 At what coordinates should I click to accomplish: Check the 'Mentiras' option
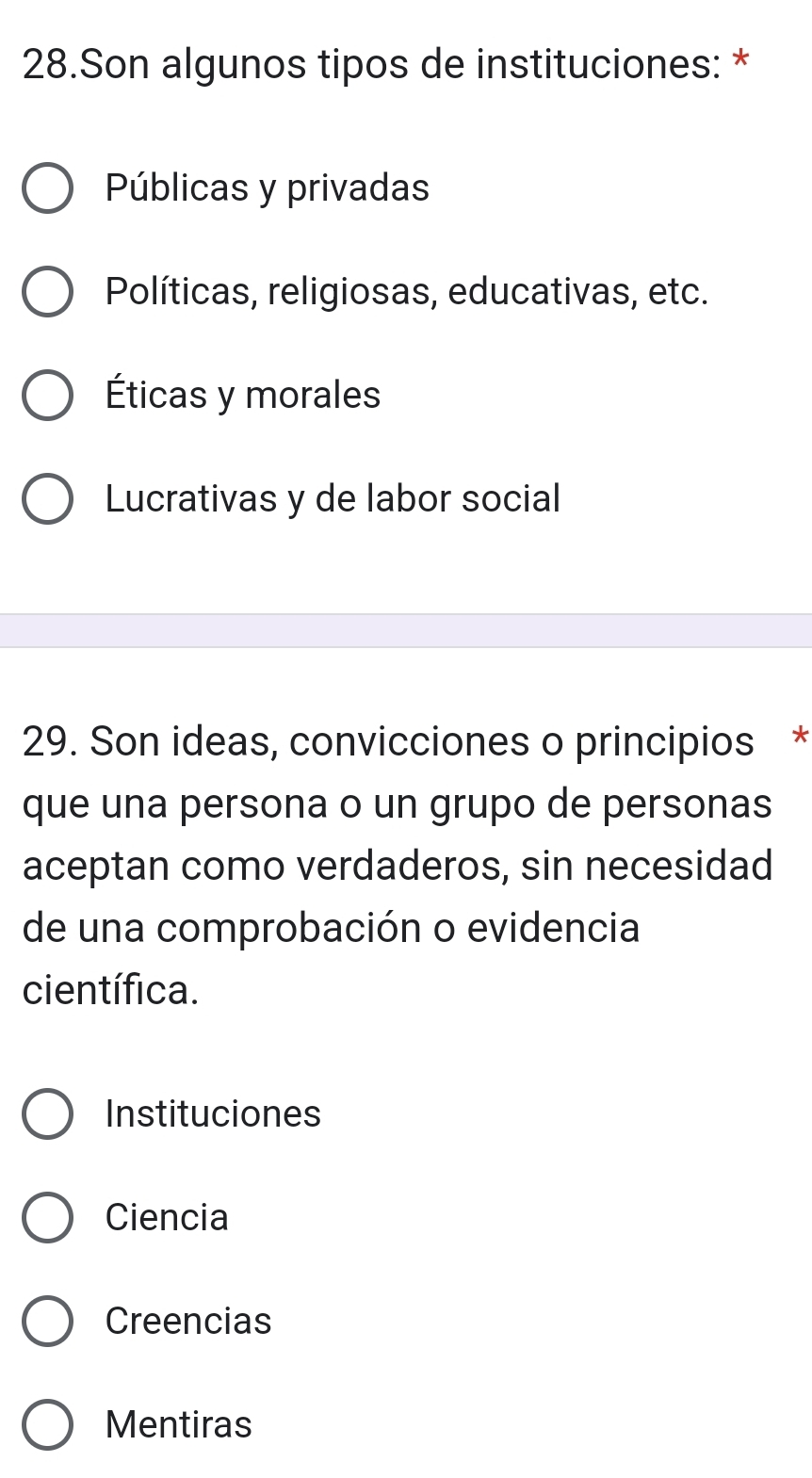[x=47, y=1424]
